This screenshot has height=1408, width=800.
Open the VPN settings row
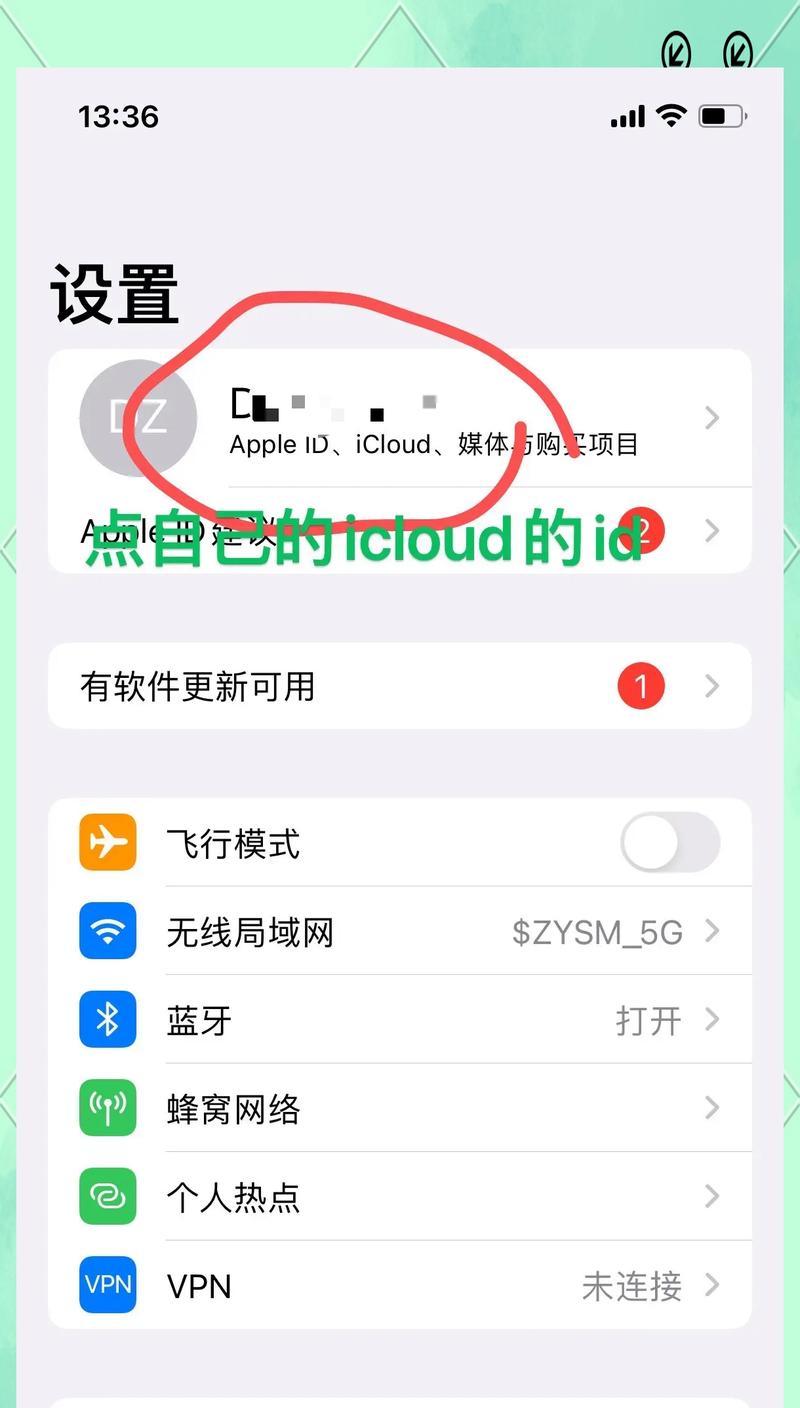click(x=400, y=1285)
